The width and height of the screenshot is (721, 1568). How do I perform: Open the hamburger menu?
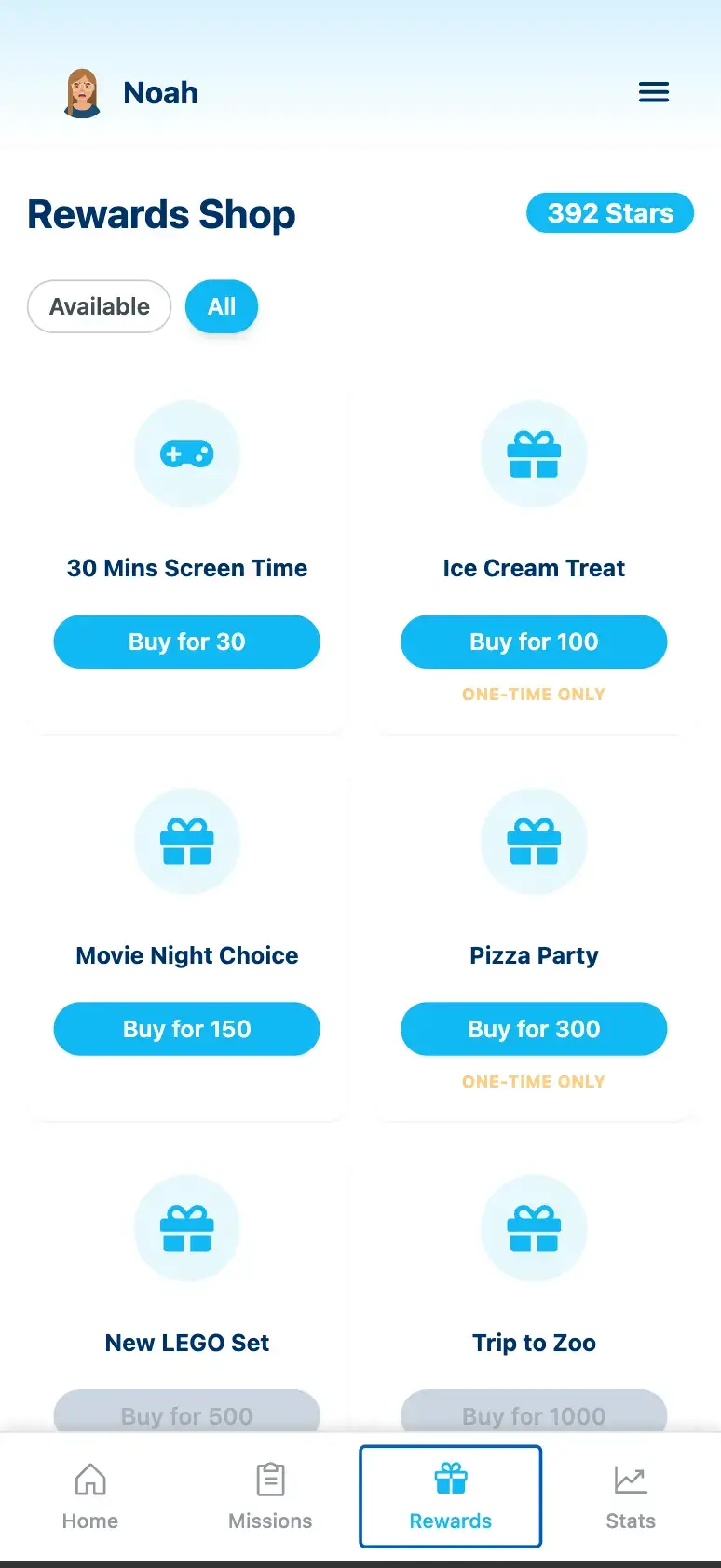(x=653, y=92)
